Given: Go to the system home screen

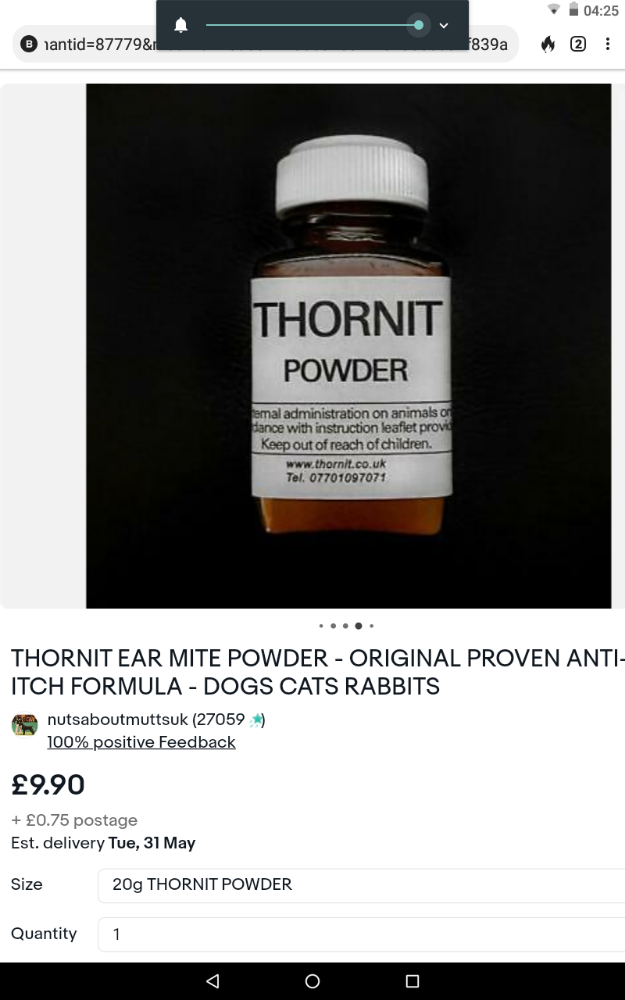Looking at the screenshot, I should pyautogui.click(x=312, y=981).
